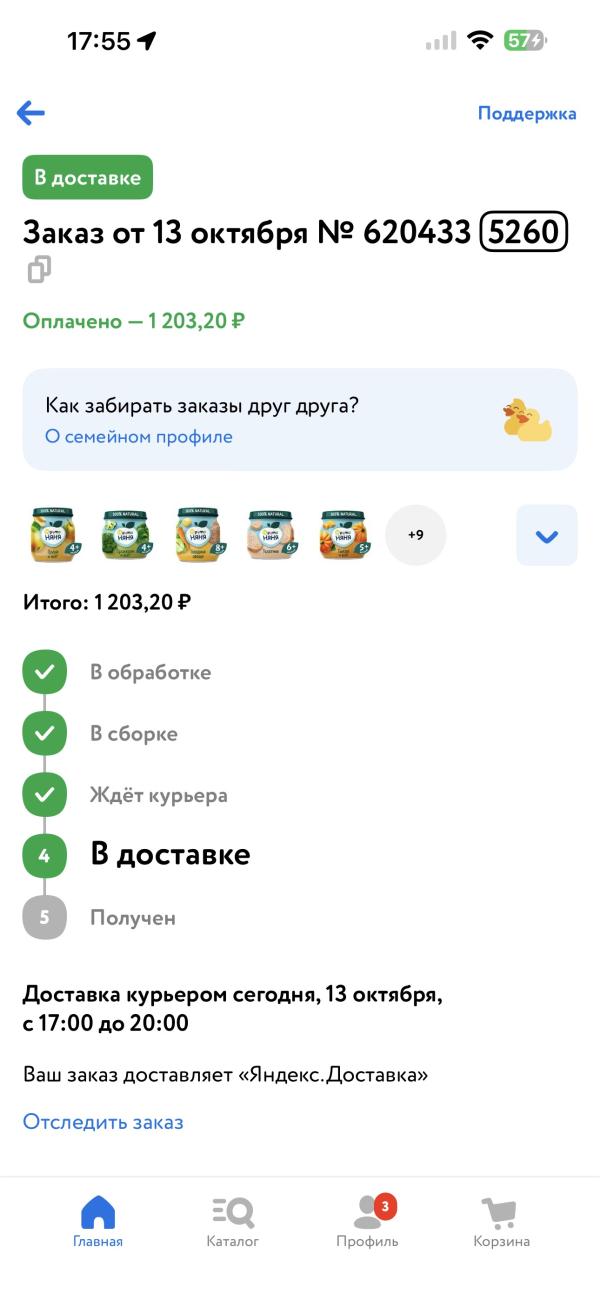This screenshot has height=1300, width=600.
Task: Go back using the blue arrow
Action: coord(31,113)
